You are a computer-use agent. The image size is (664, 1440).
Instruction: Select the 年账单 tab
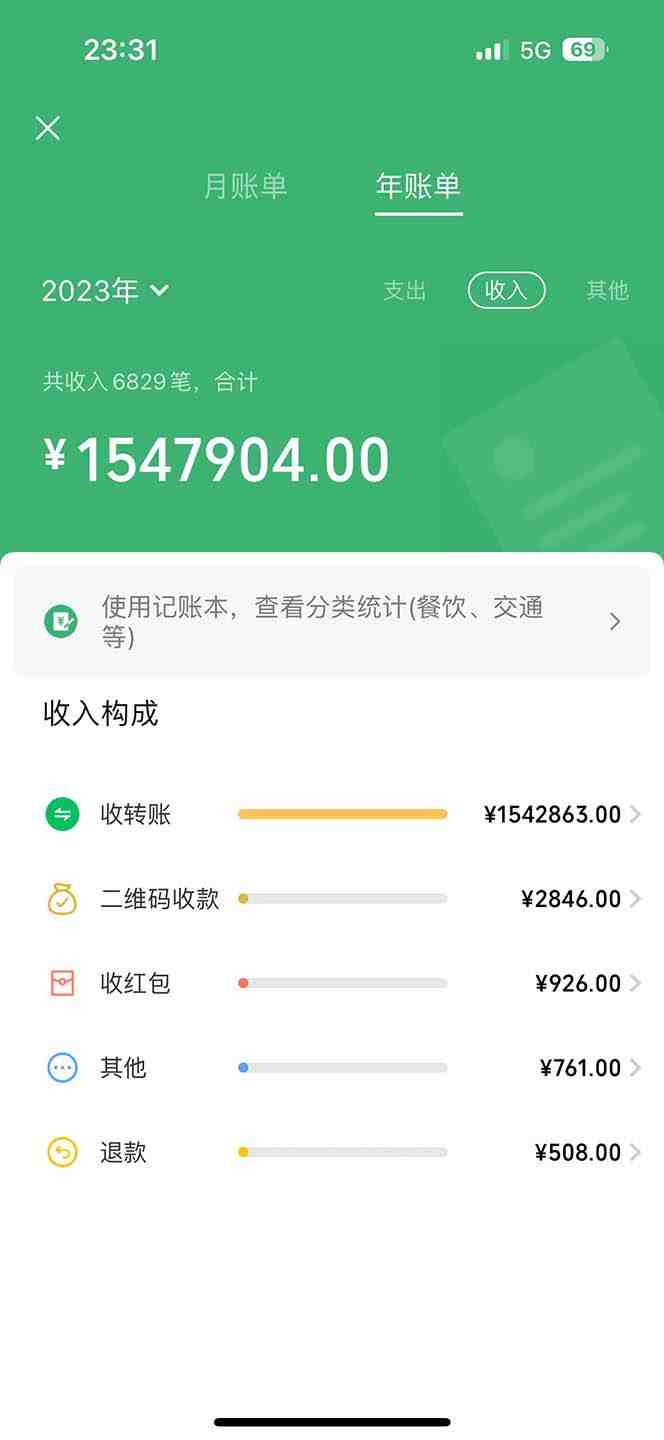[x=418, y=186]
